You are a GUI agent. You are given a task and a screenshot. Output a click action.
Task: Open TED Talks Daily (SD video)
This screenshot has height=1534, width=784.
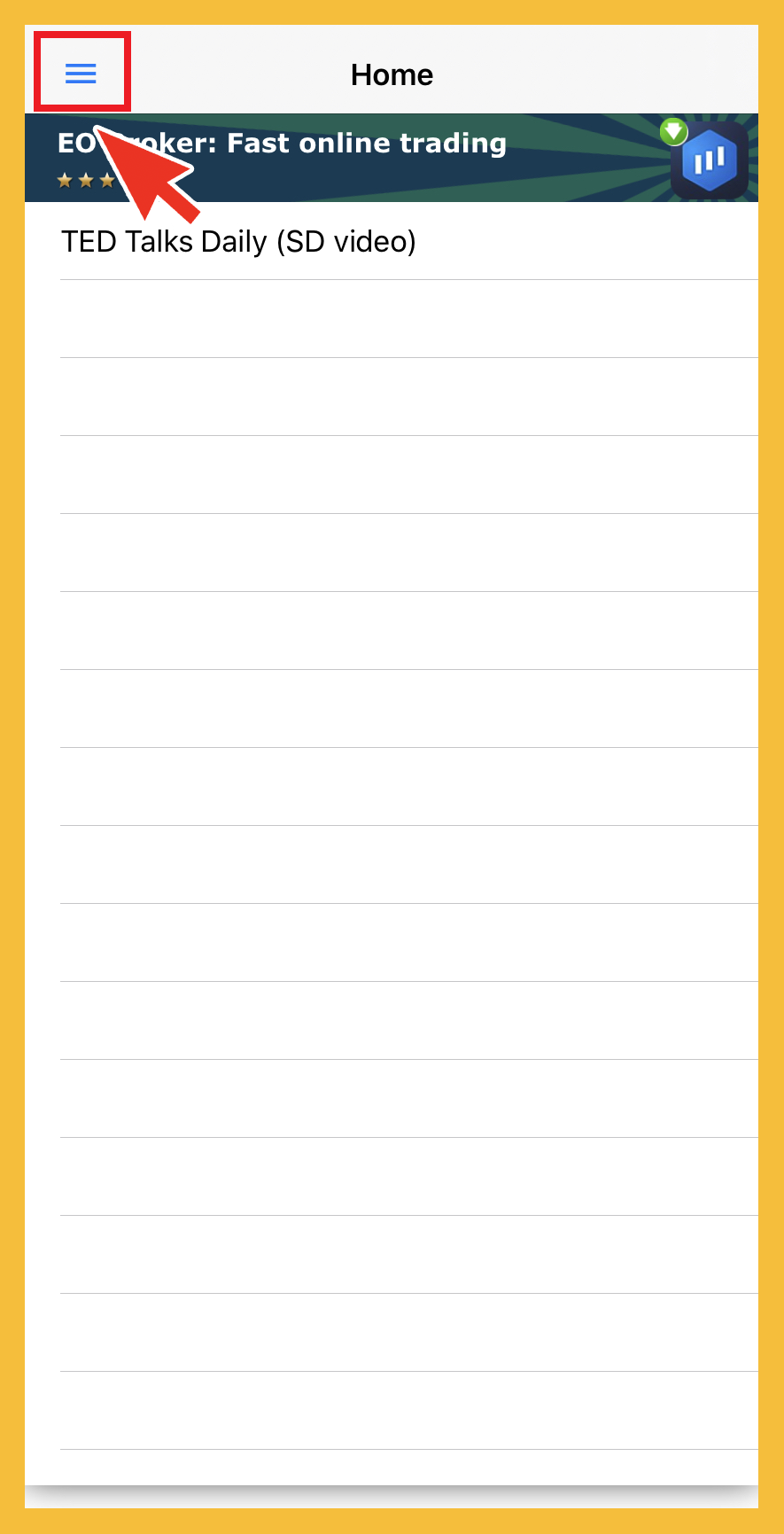(238, 241)
